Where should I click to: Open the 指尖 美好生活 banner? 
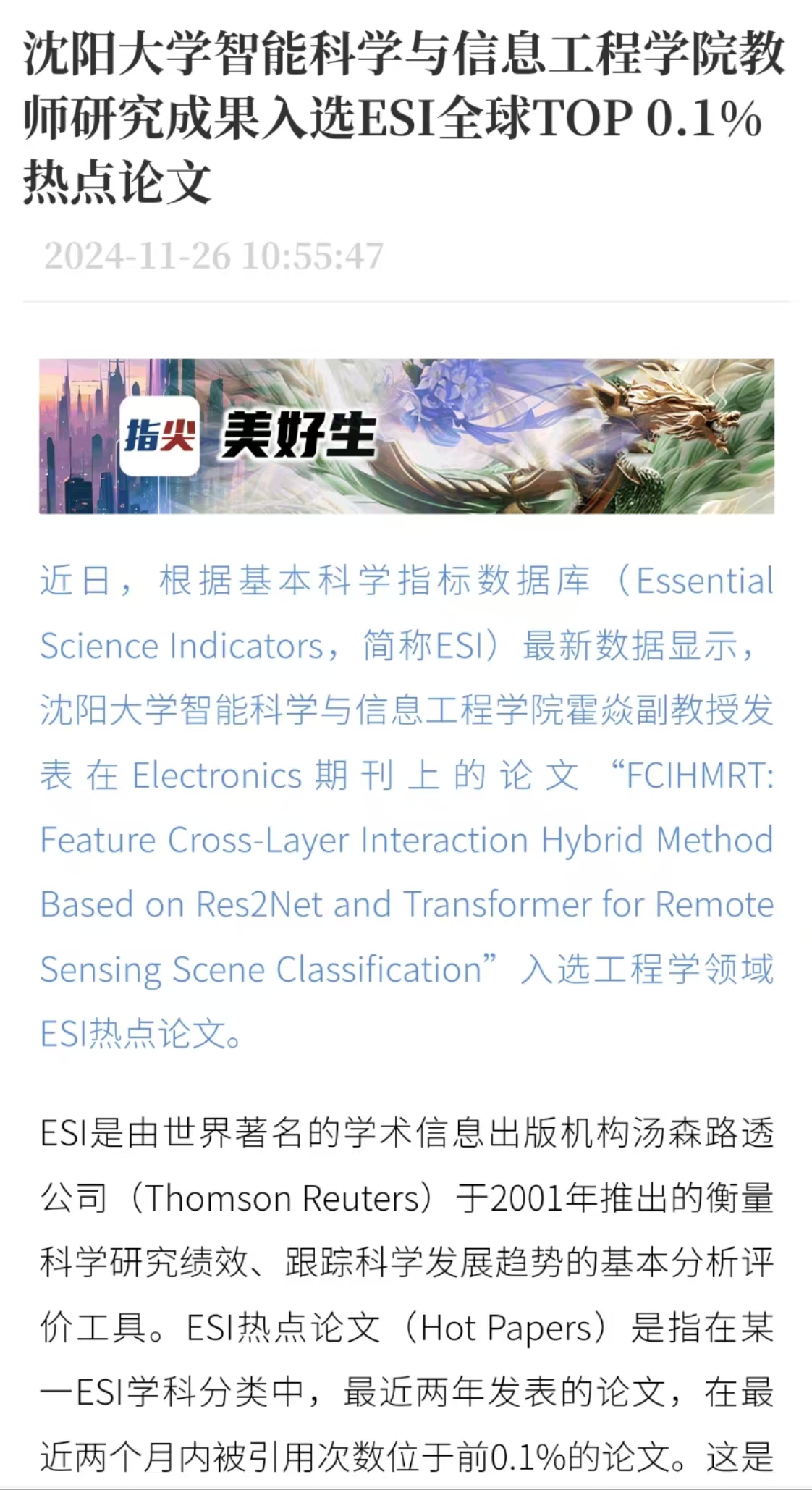click(x=406, y=436)
